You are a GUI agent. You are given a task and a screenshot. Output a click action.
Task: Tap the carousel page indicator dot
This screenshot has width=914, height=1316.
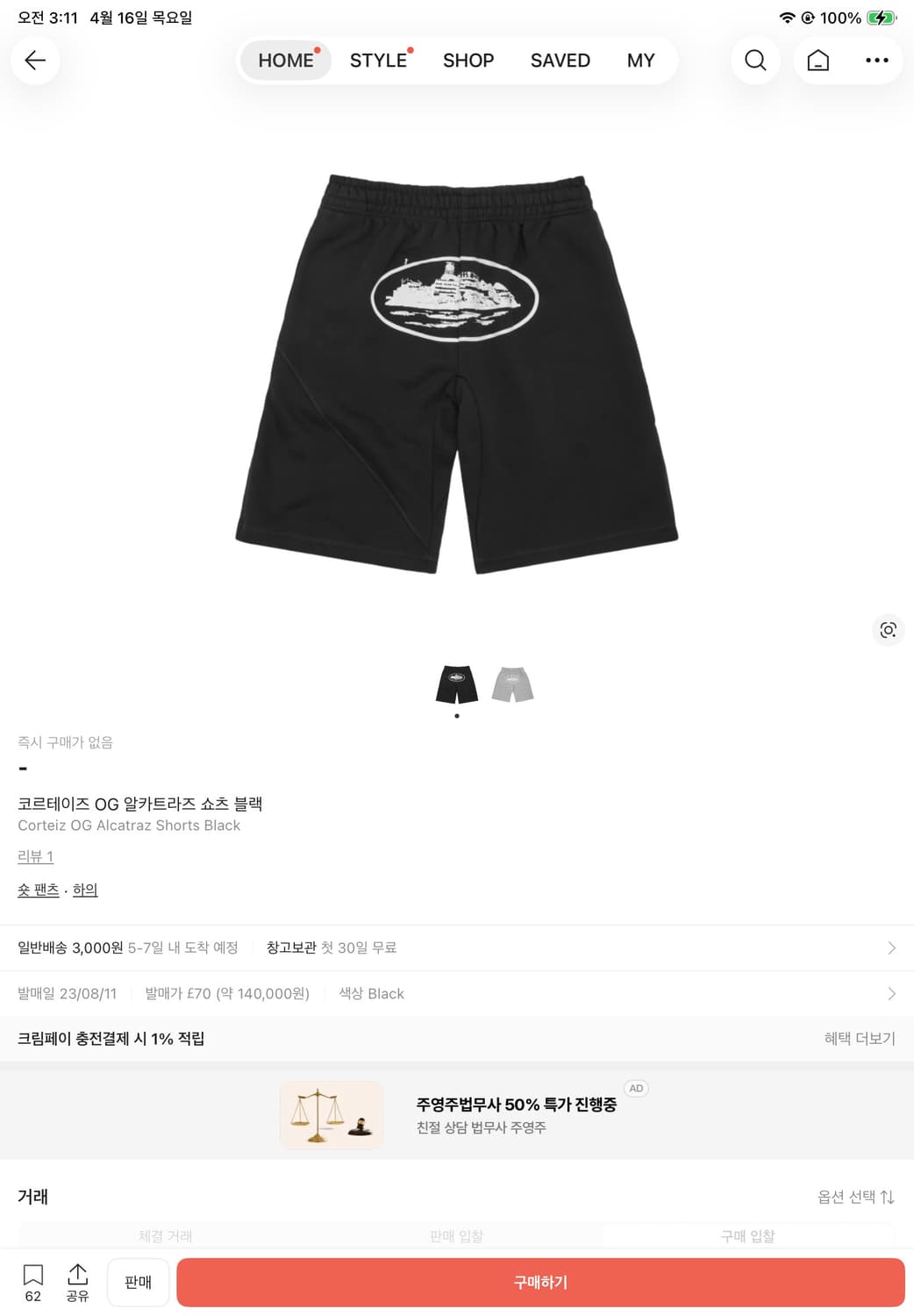pos(457,716)
